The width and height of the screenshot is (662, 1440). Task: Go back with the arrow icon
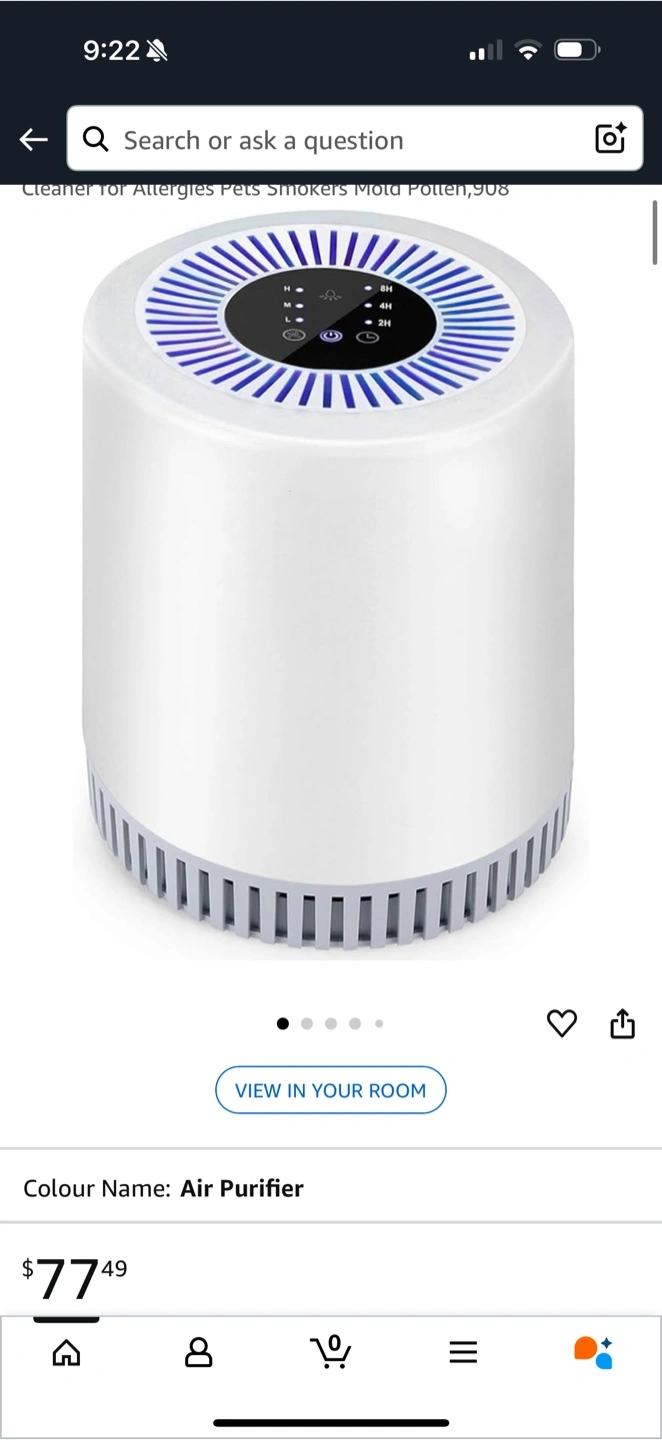(x=34, y=140)
